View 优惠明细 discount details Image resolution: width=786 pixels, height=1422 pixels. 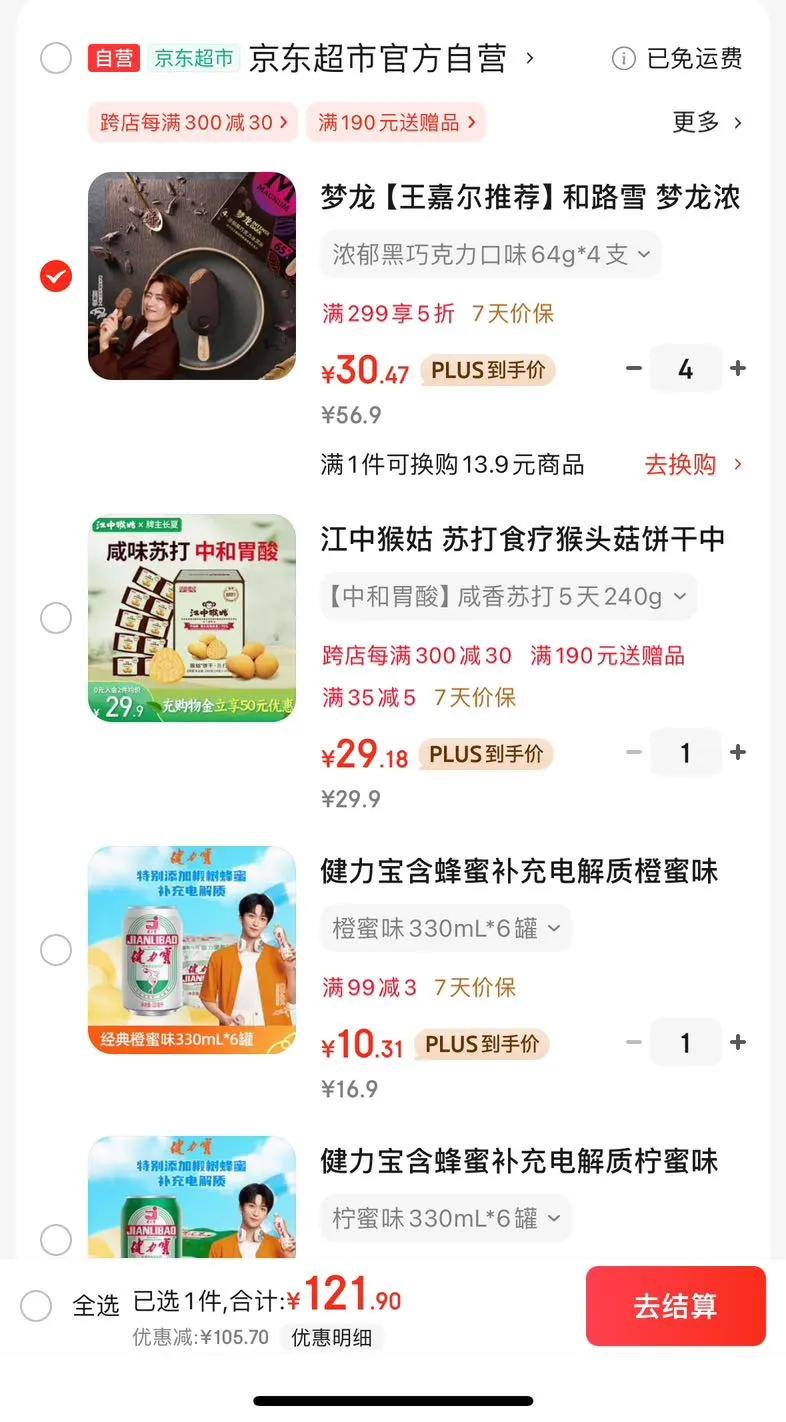click(331, 1337)
